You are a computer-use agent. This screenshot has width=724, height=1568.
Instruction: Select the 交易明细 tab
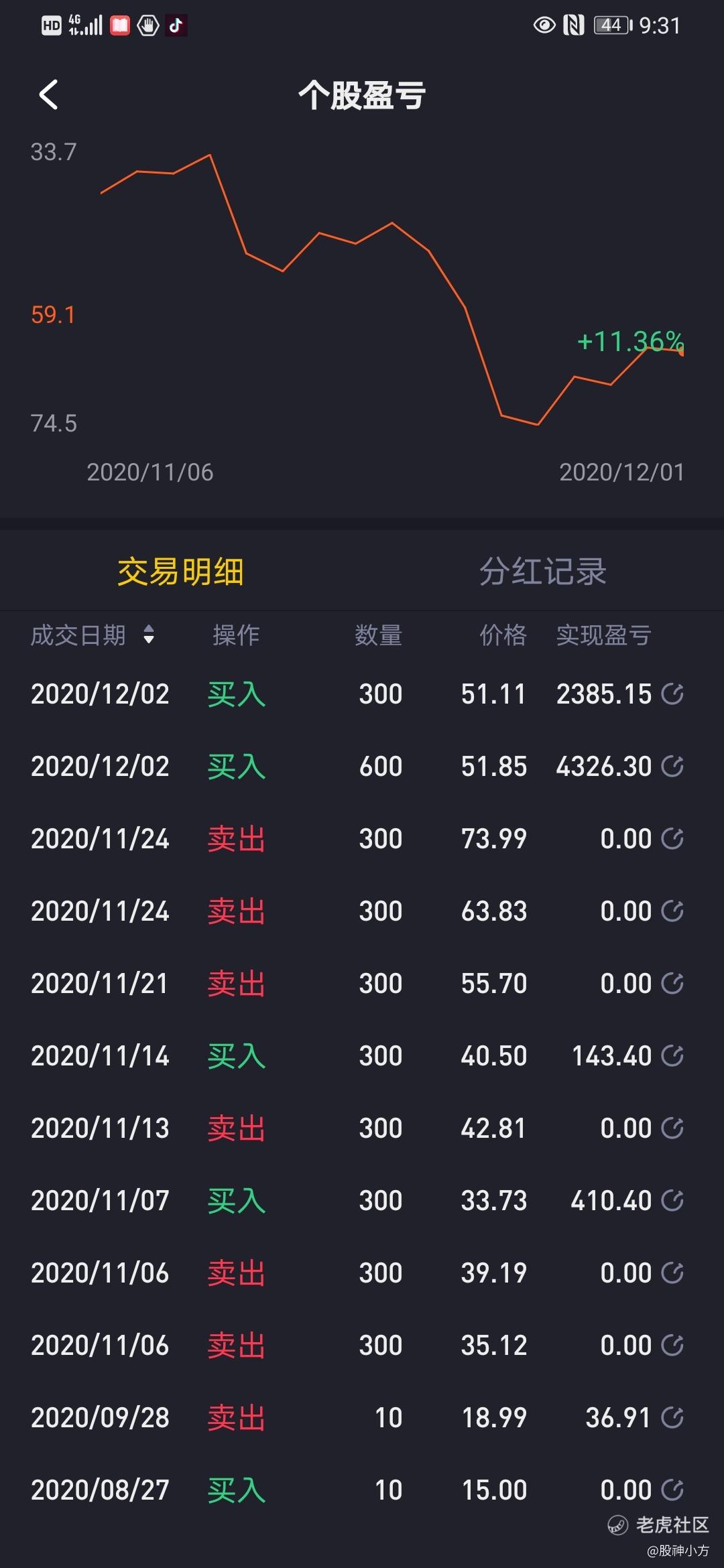pyautogui.click(x=180, y=572)
